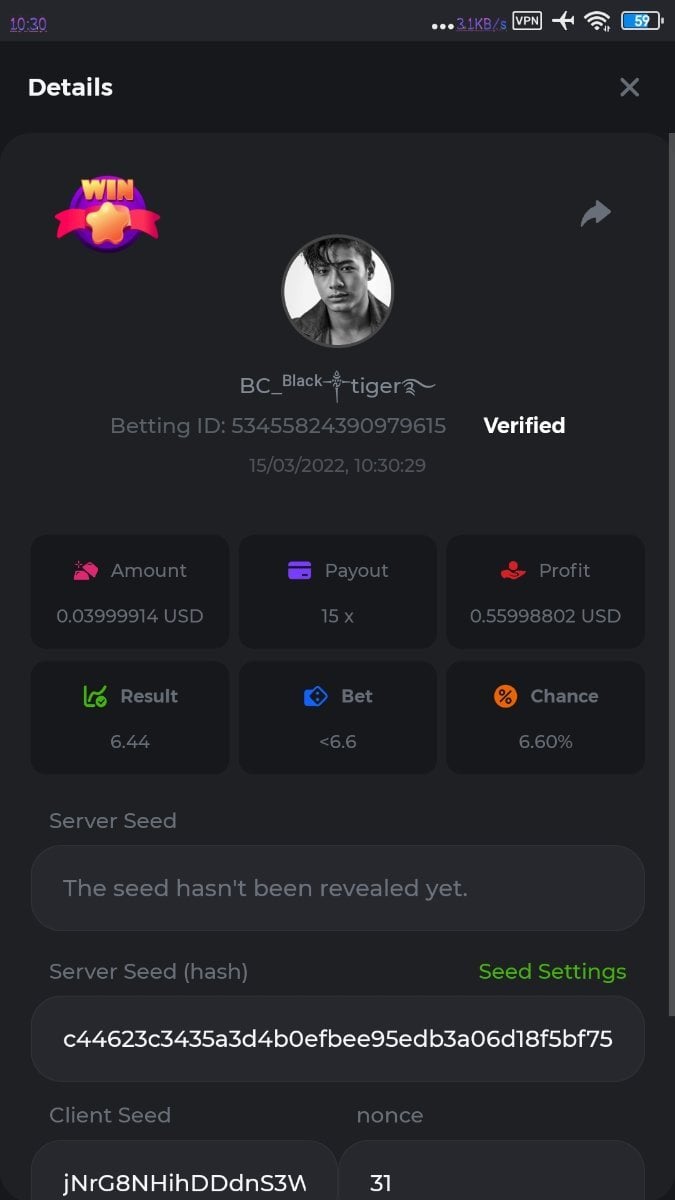The width and height of the screenshot is (675, 1200).
Task: Tap the nonce field
Action: click(x=490, y=1176)
